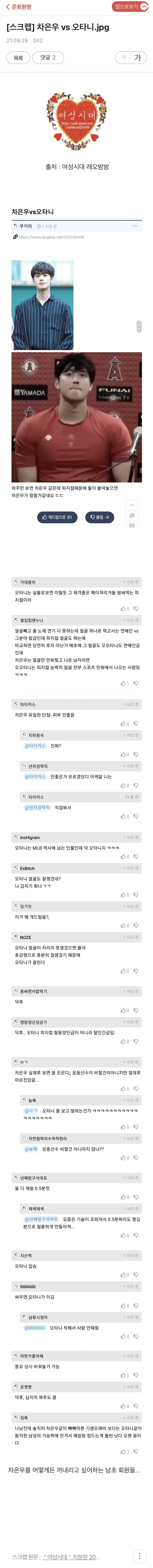Open the 목록 post list

pyautogui.click(x=18, y=58)
